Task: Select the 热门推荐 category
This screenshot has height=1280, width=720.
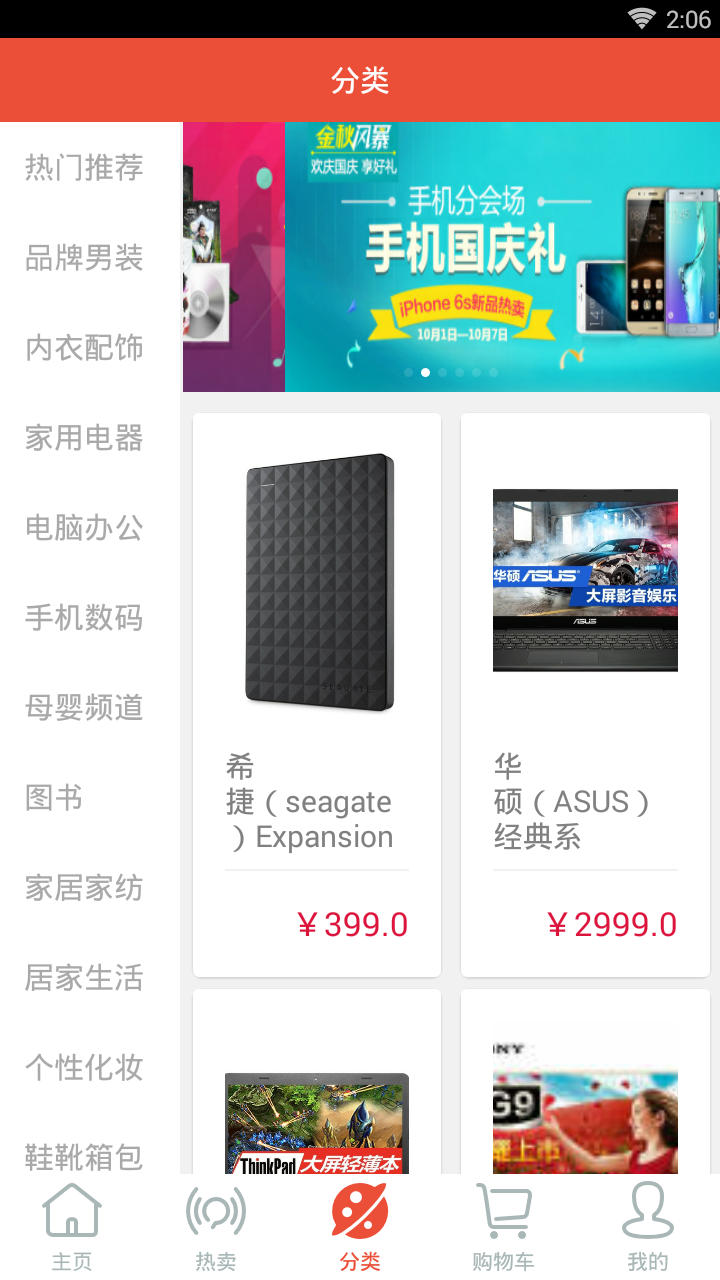Action: pos(85,168)
